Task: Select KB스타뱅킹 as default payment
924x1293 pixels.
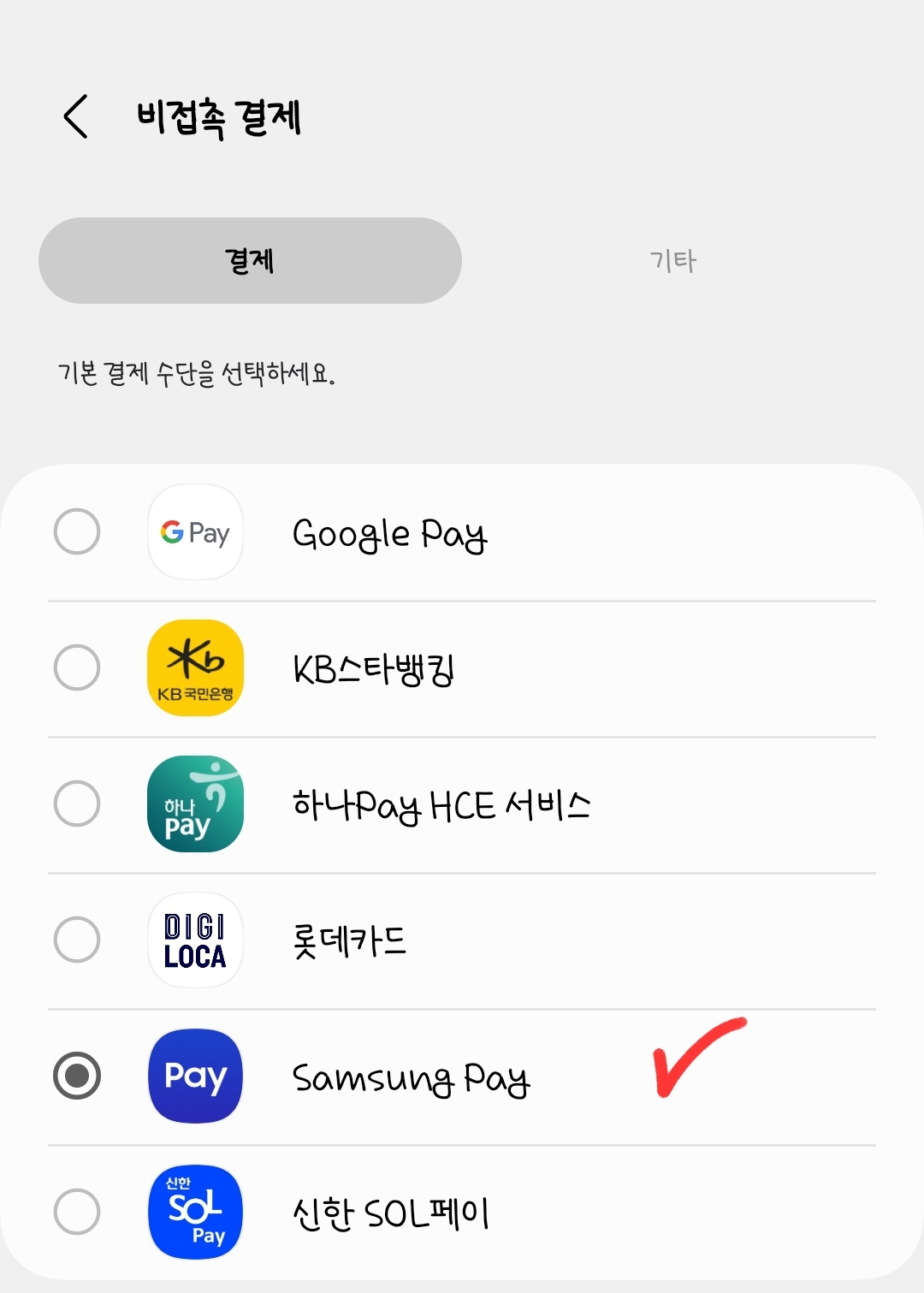Action: 77,668
